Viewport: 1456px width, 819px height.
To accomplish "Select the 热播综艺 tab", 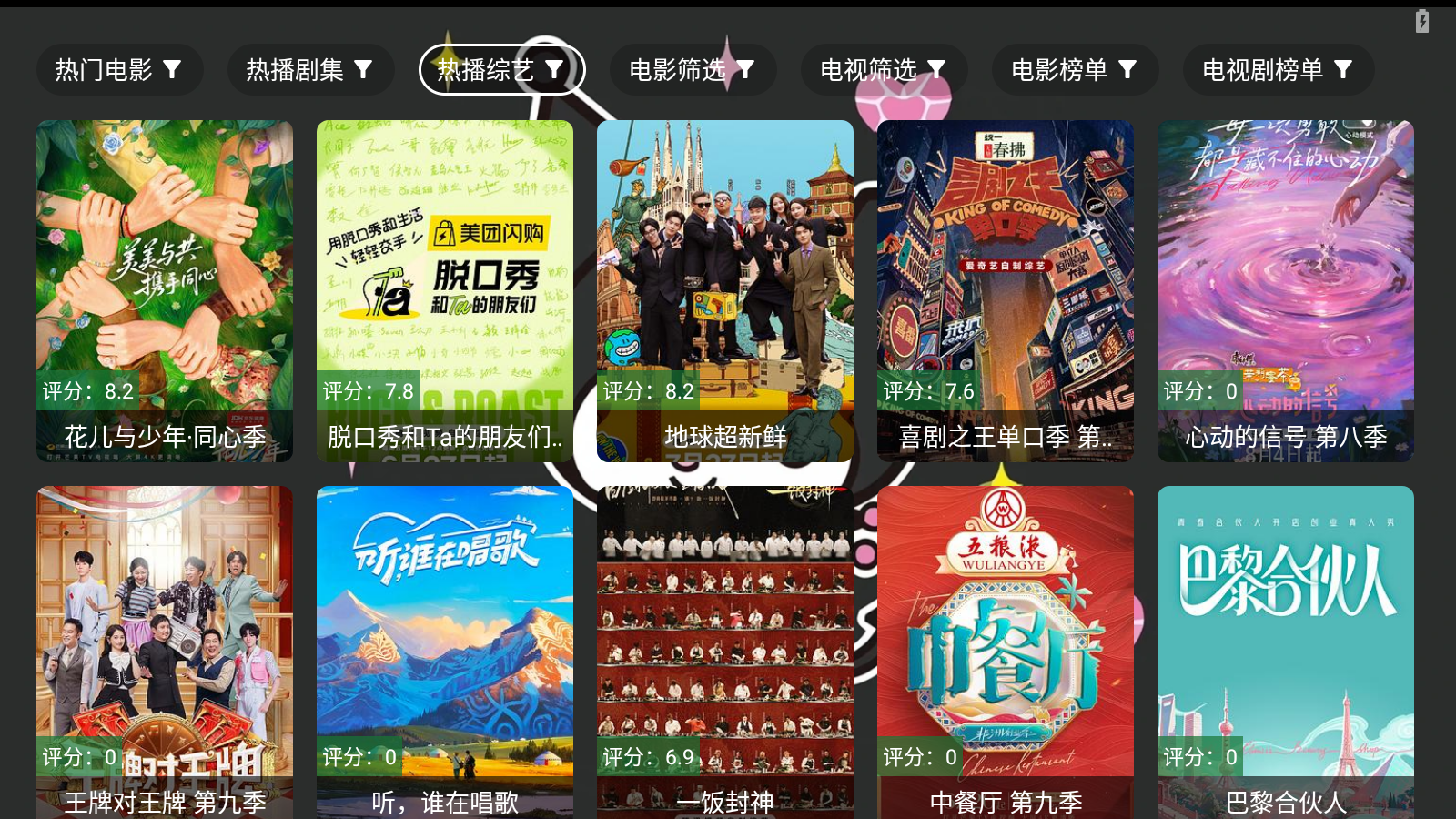I will click(x=501, y=70).
